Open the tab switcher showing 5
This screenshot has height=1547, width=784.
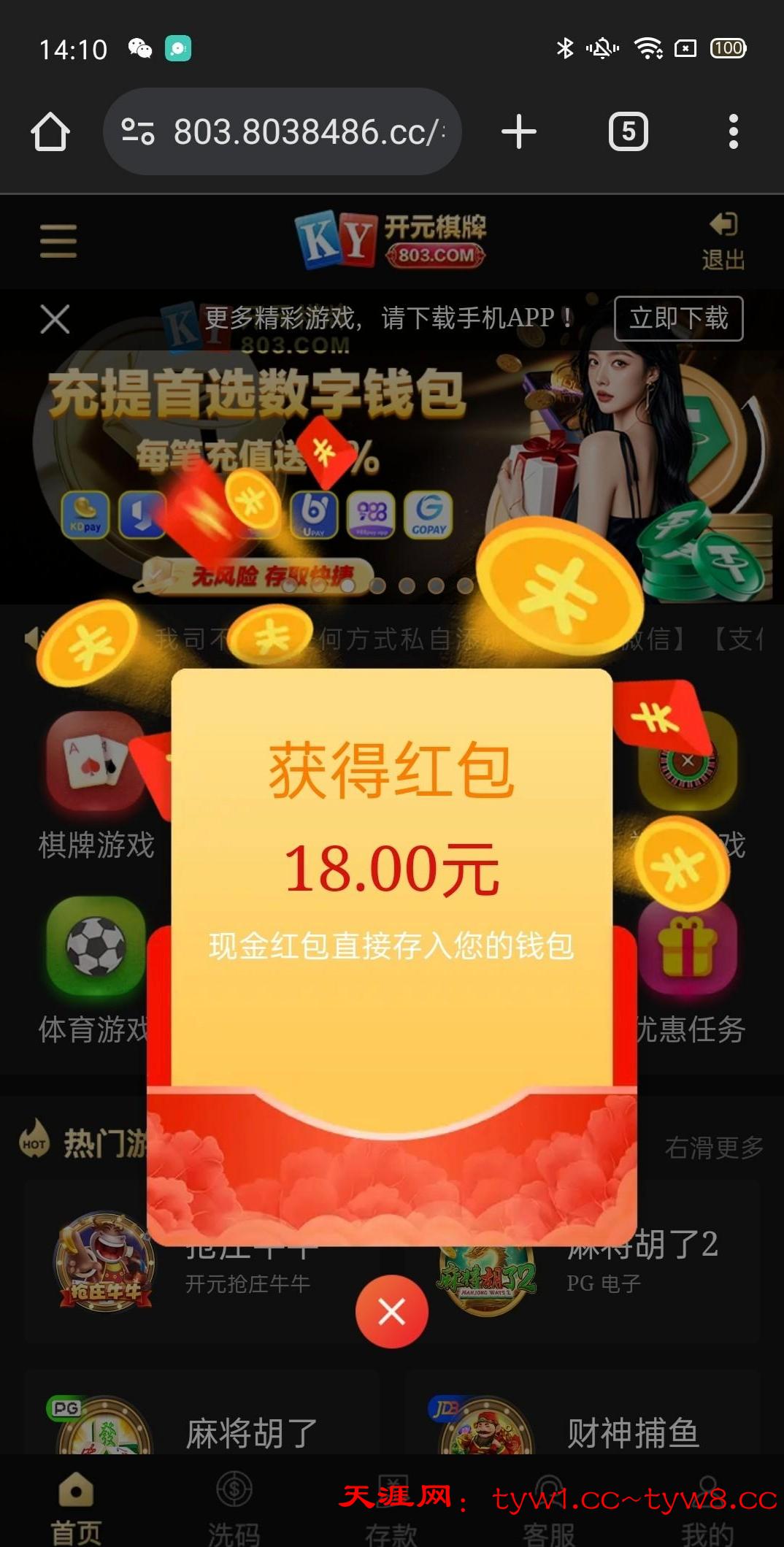click(628, 132)
